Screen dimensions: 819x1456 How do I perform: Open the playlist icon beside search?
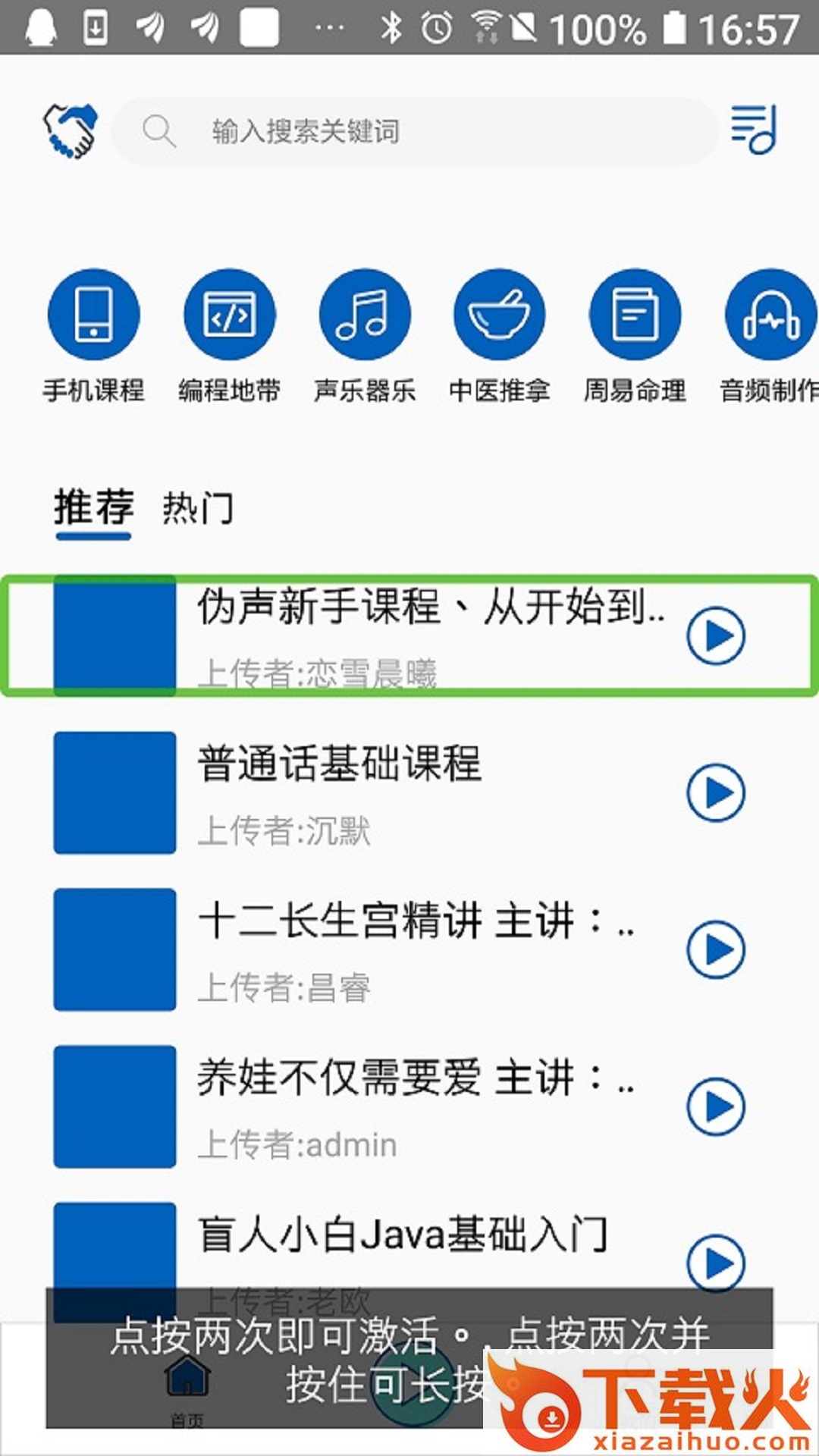pyautogui.click(x=754, y=129)
